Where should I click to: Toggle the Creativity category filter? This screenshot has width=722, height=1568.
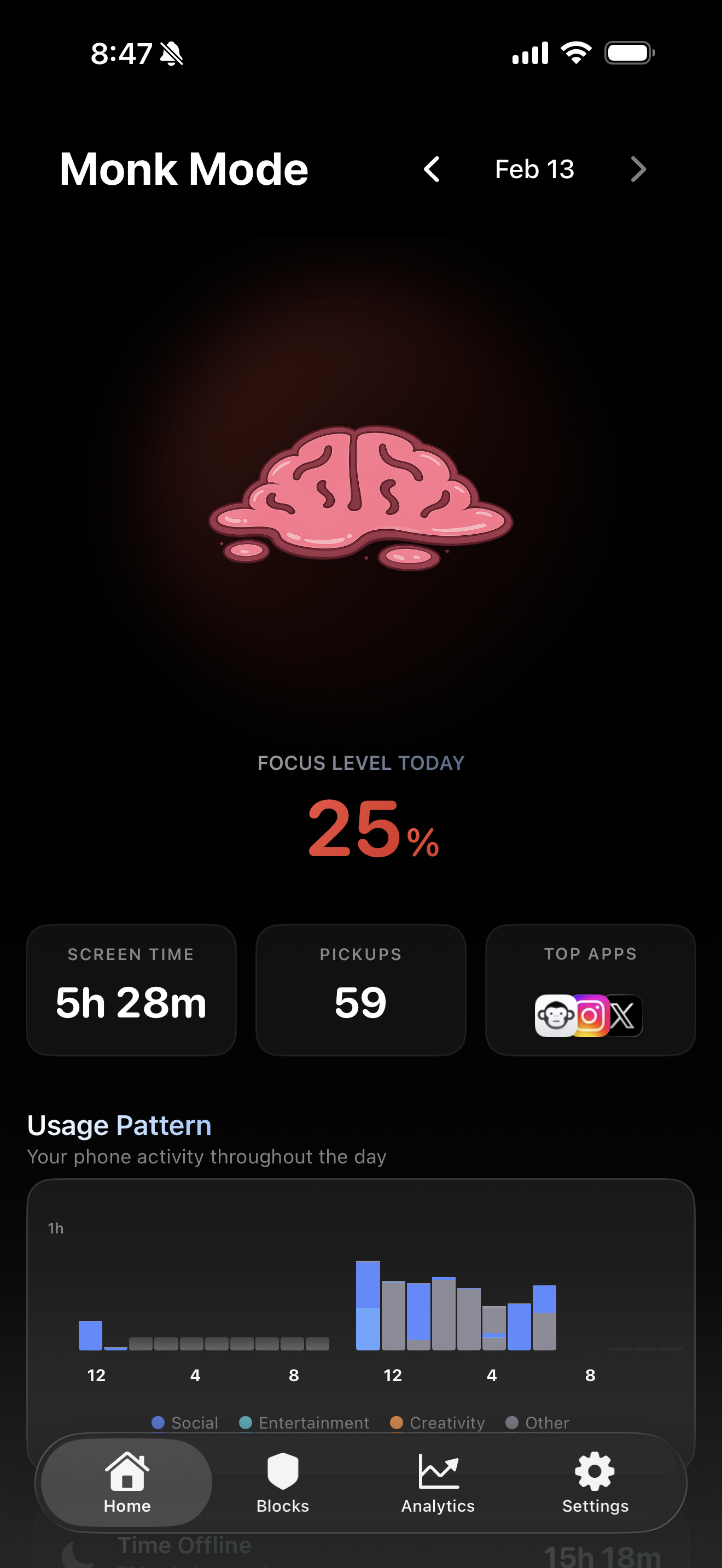[x=437, y=1423]
